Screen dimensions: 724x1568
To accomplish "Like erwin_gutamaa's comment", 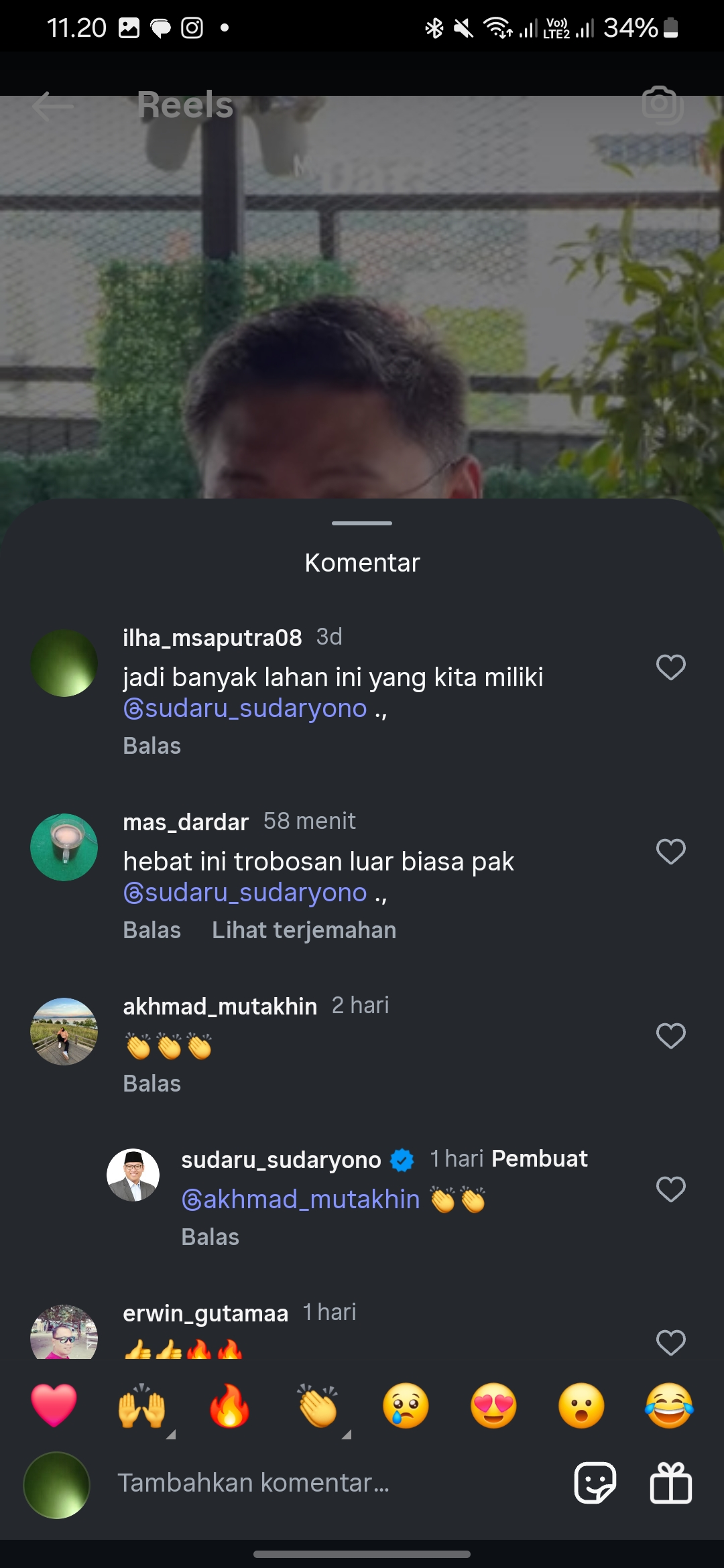I will [670, 1342].
